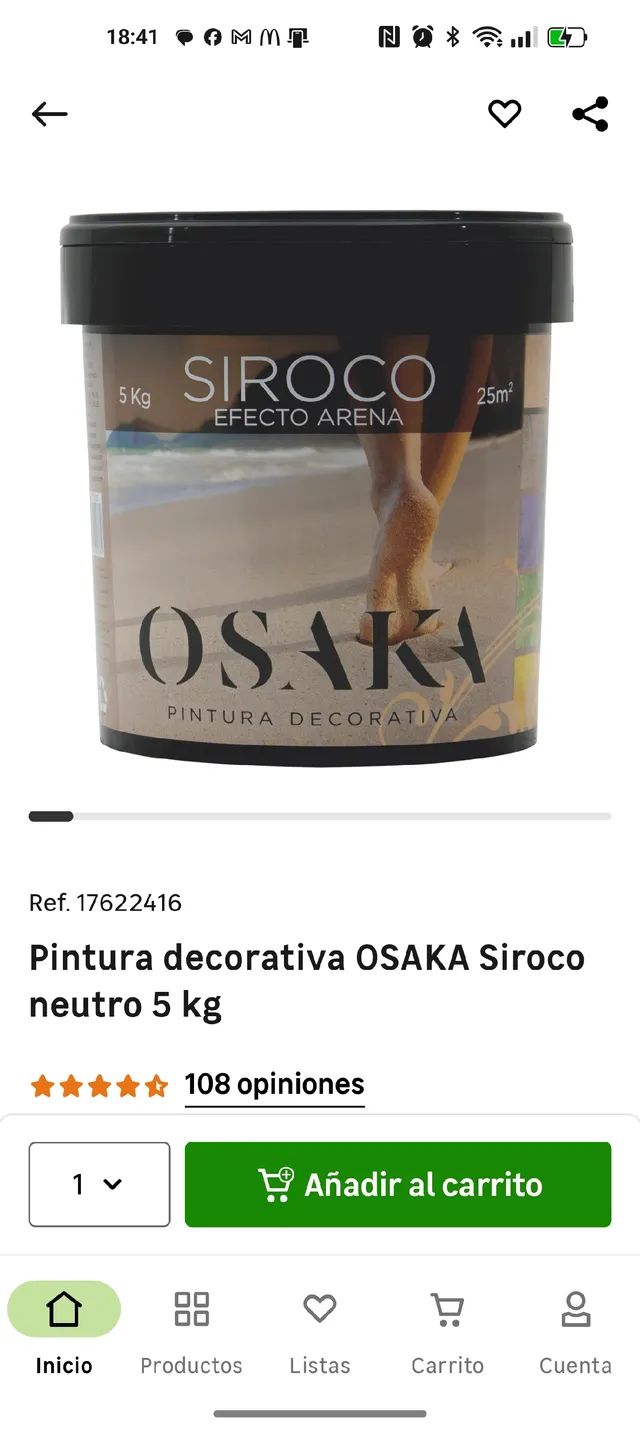640x1430 pixels.
Task: Tap Añadir al carrito button
Action: tap(398, 1184)
